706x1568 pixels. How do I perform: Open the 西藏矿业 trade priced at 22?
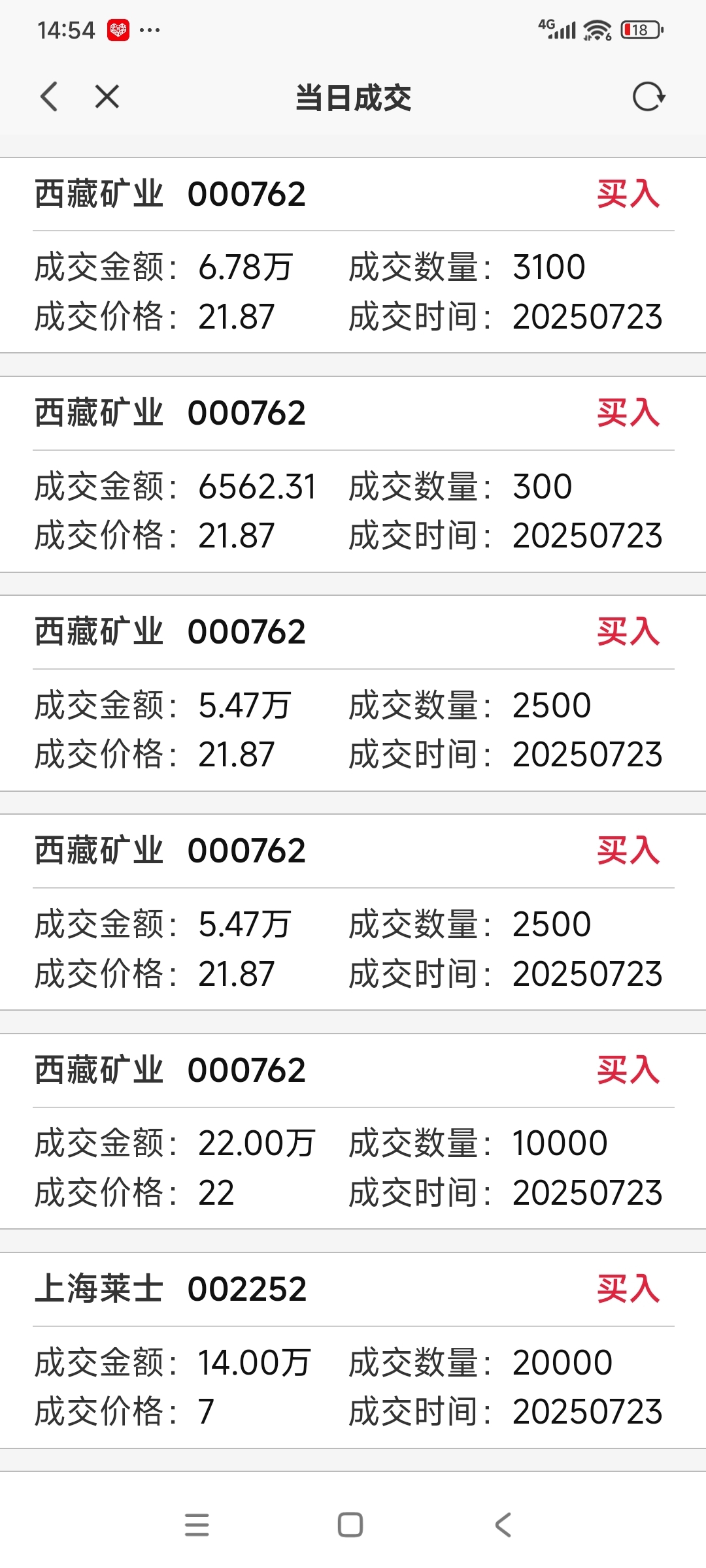pyautogui.click(x=353, y=1131)
